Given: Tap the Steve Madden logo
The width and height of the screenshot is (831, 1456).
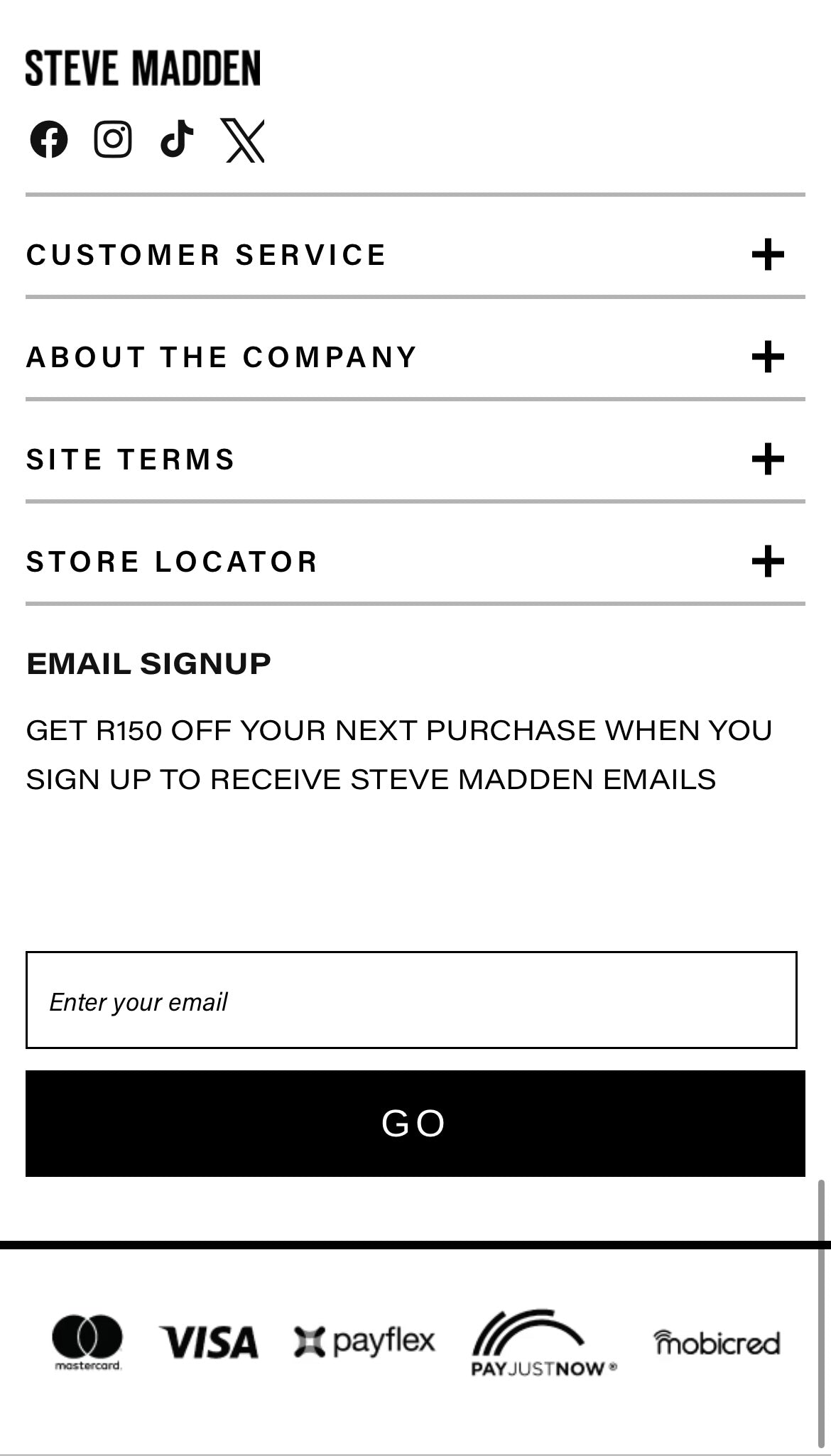Looking at the screenshot, I should point(143,68).
